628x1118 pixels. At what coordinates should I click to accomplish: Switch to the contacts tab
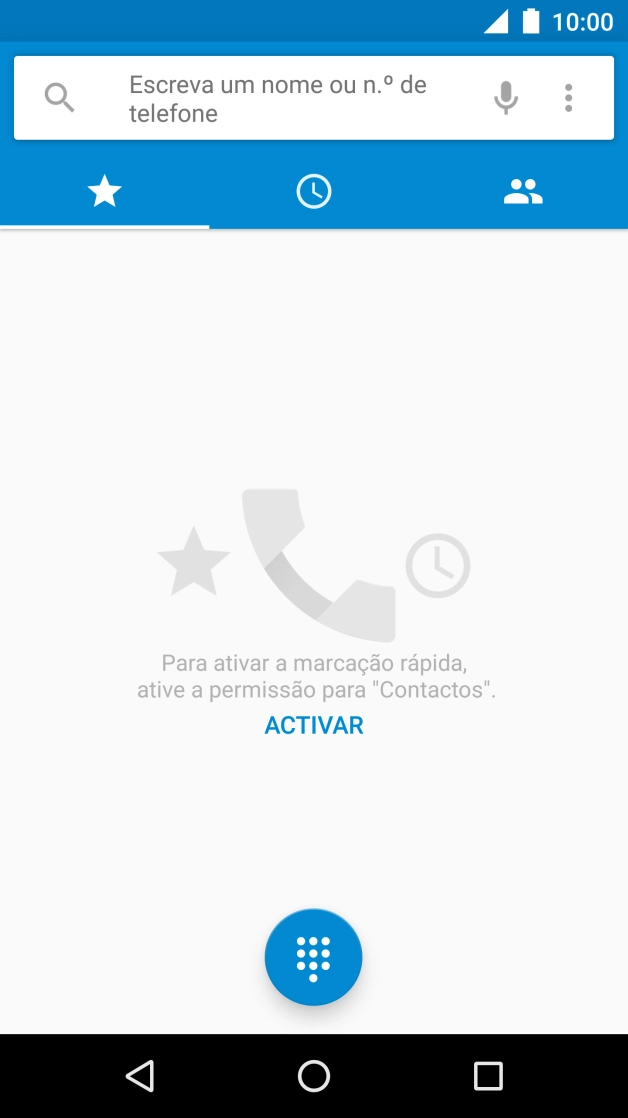(522, 191)
